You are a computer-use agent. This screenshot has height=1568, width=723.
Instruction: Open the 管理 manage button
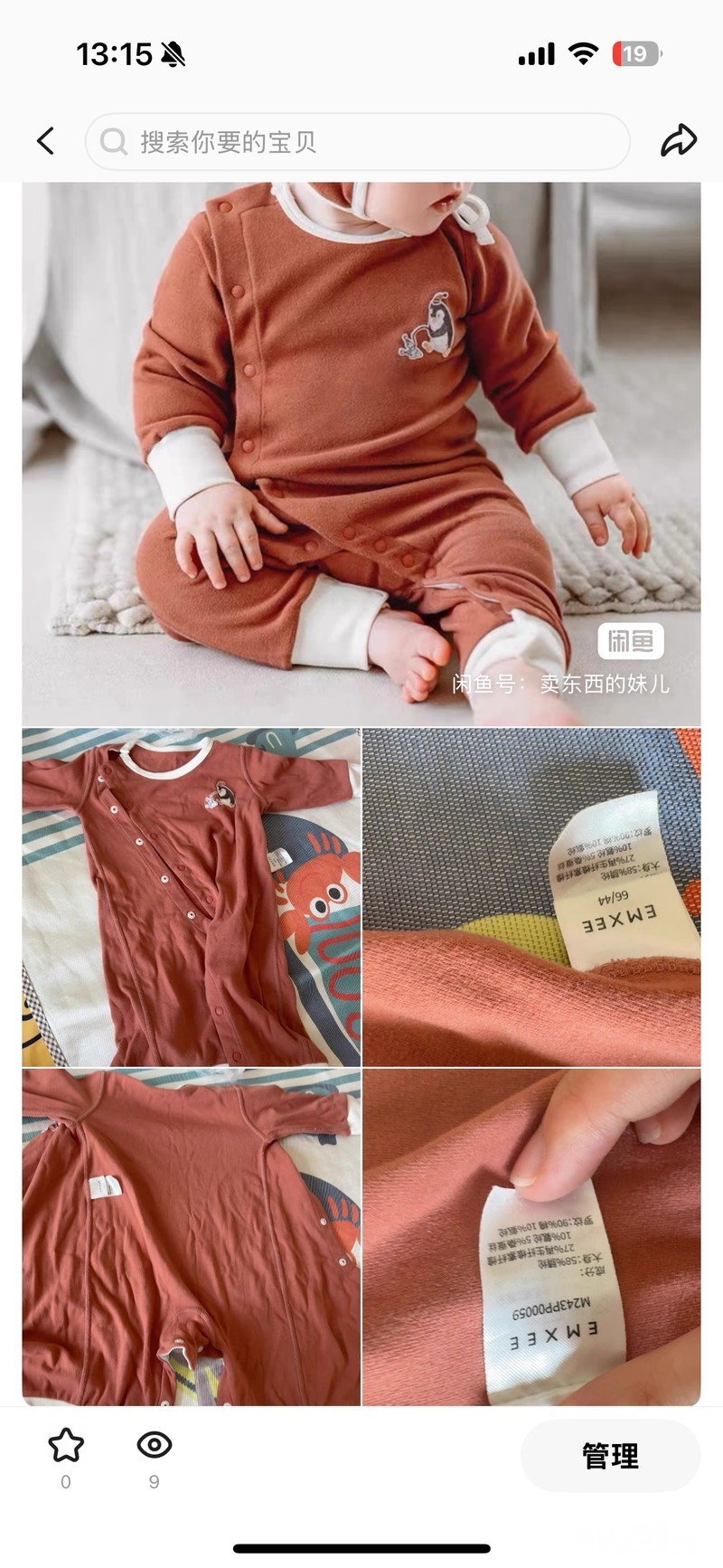(x=610, y=1456)
